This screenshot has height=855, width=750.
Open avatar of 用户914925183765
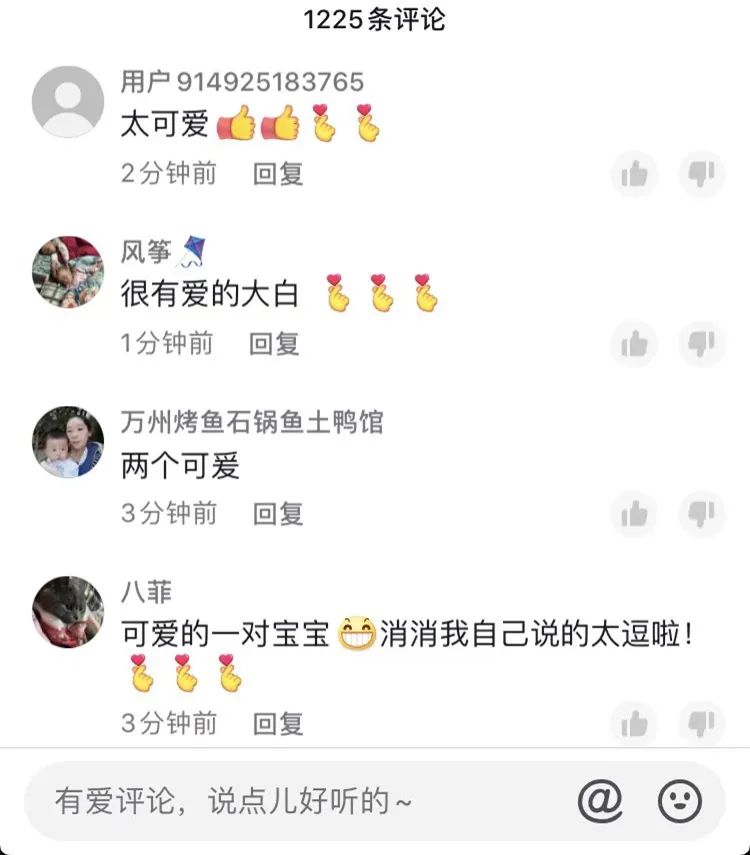pyautogui.click(x=68, y=102)
